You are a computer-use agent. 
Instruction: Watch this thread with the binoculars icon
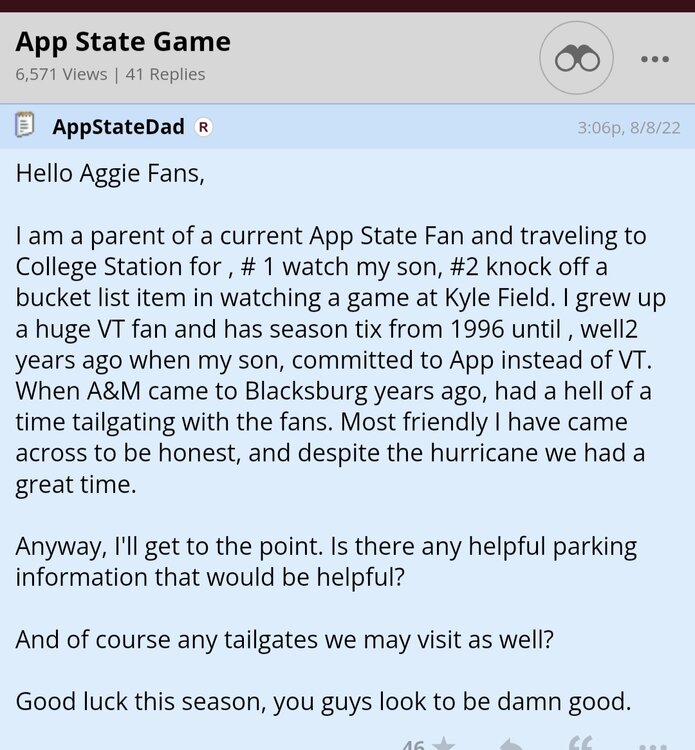click(x=577, y=60)
